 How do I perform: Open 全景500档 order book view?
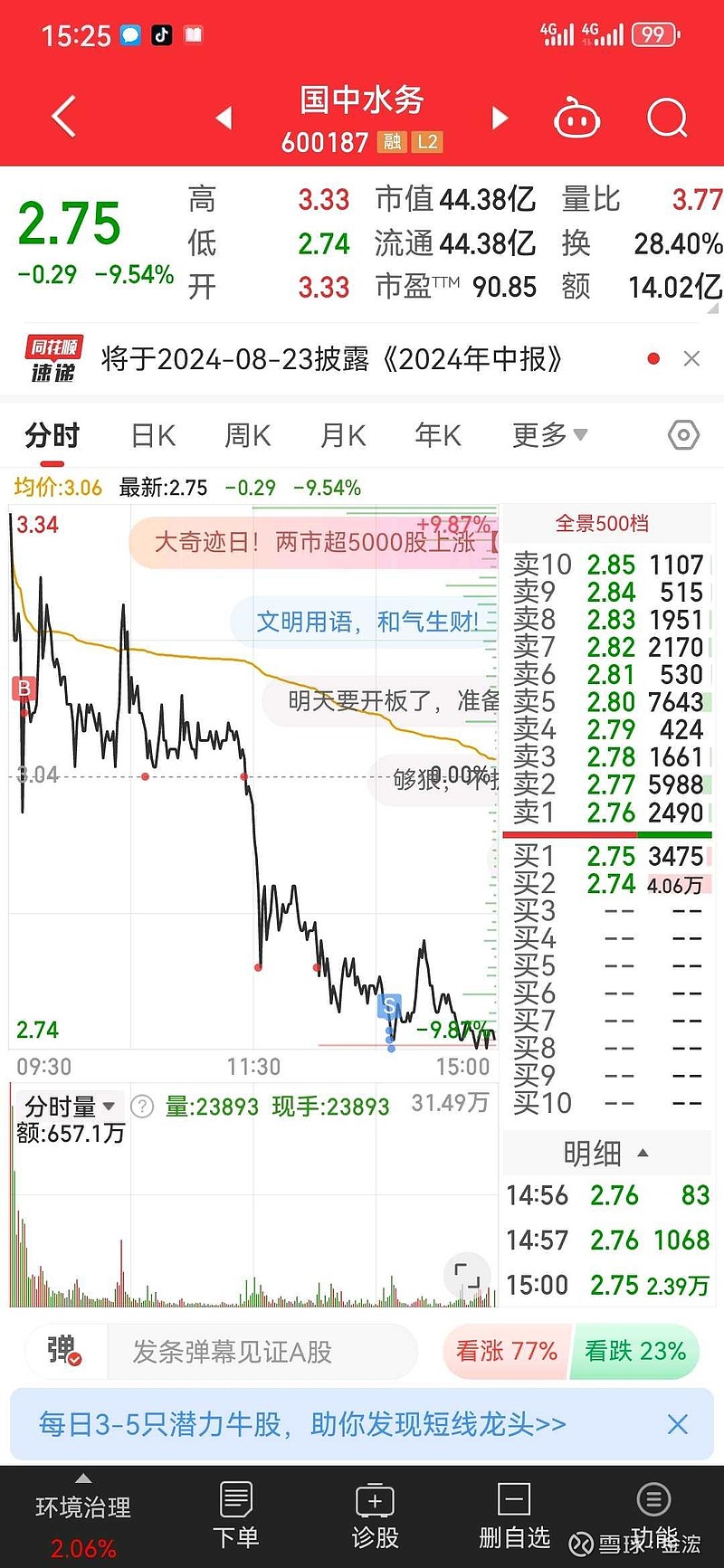coord(602,523)
